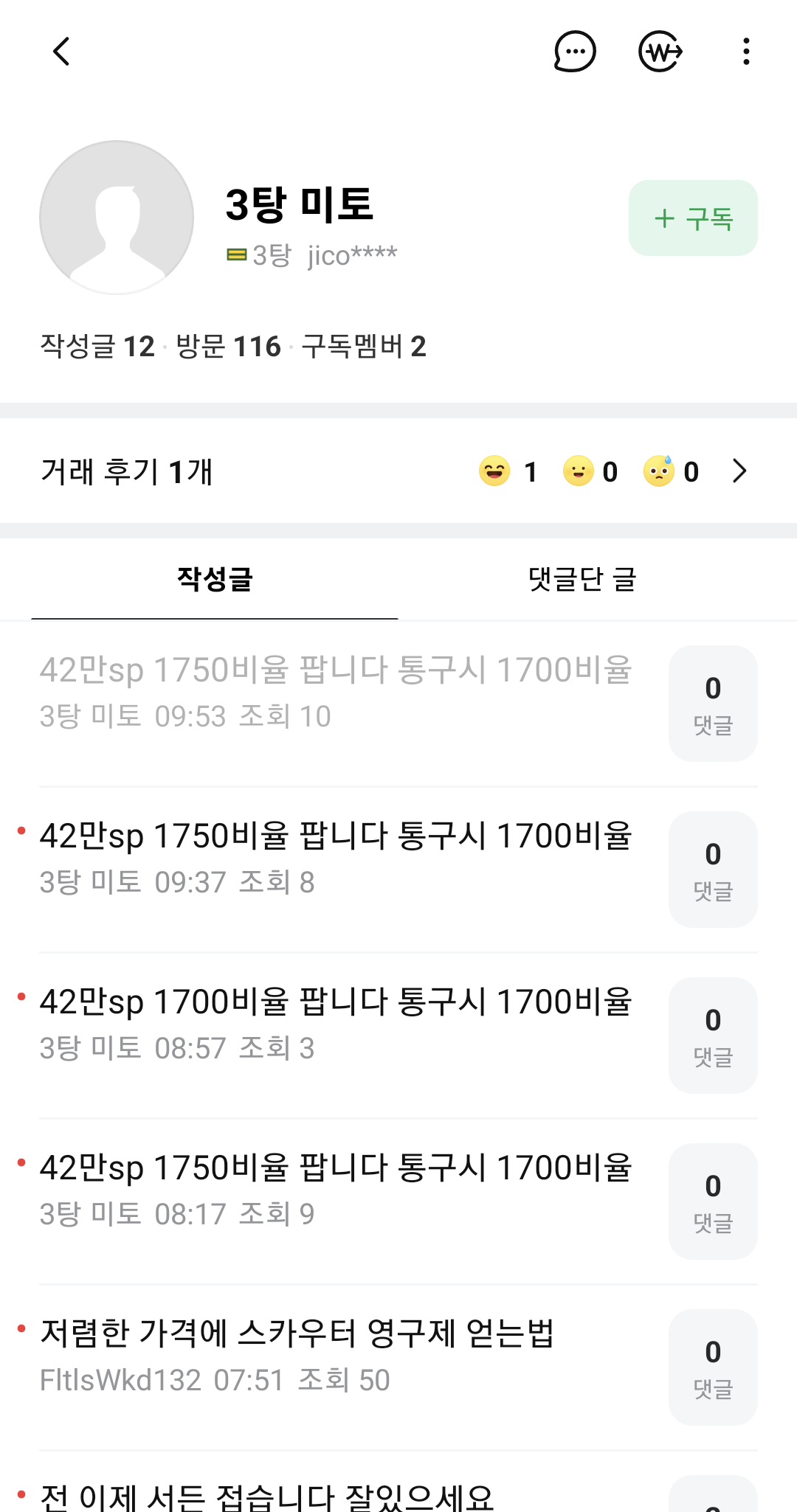797x1512 pixels.
Task: Tap the won transfer icon
Action: [660, 52]
